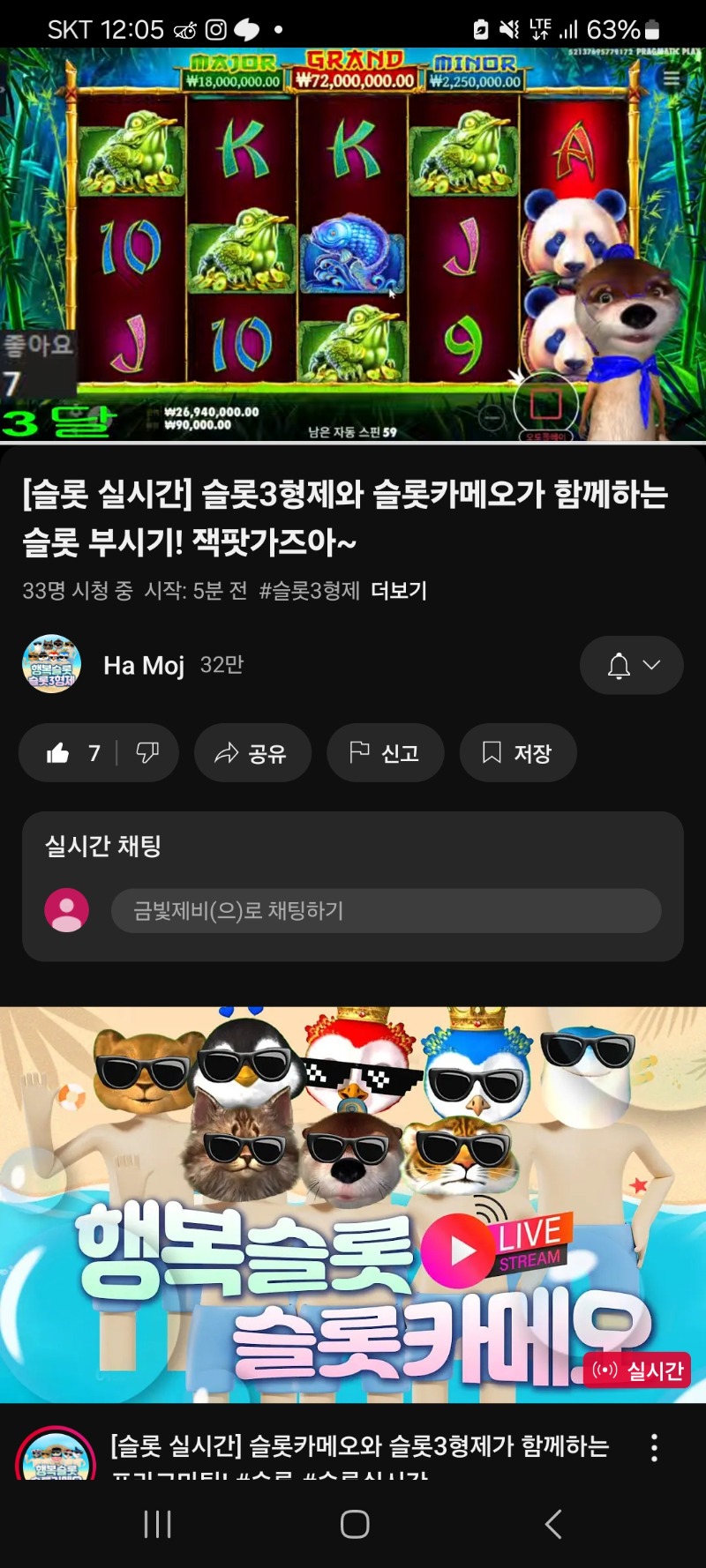Dislike this live stream video
This screenshot has width=706, height=1568.
pos(147,753)
